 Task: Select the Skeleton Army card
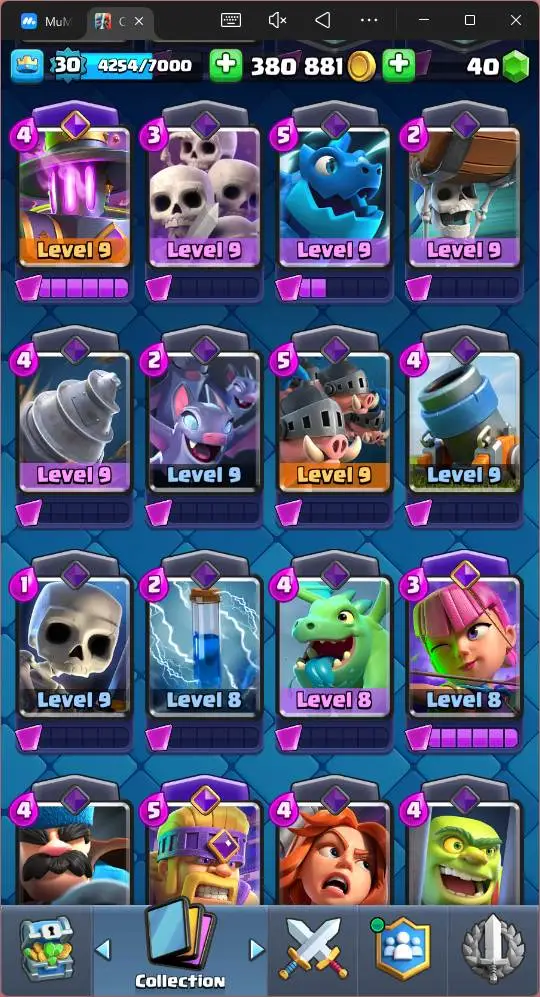pos(205,197)
